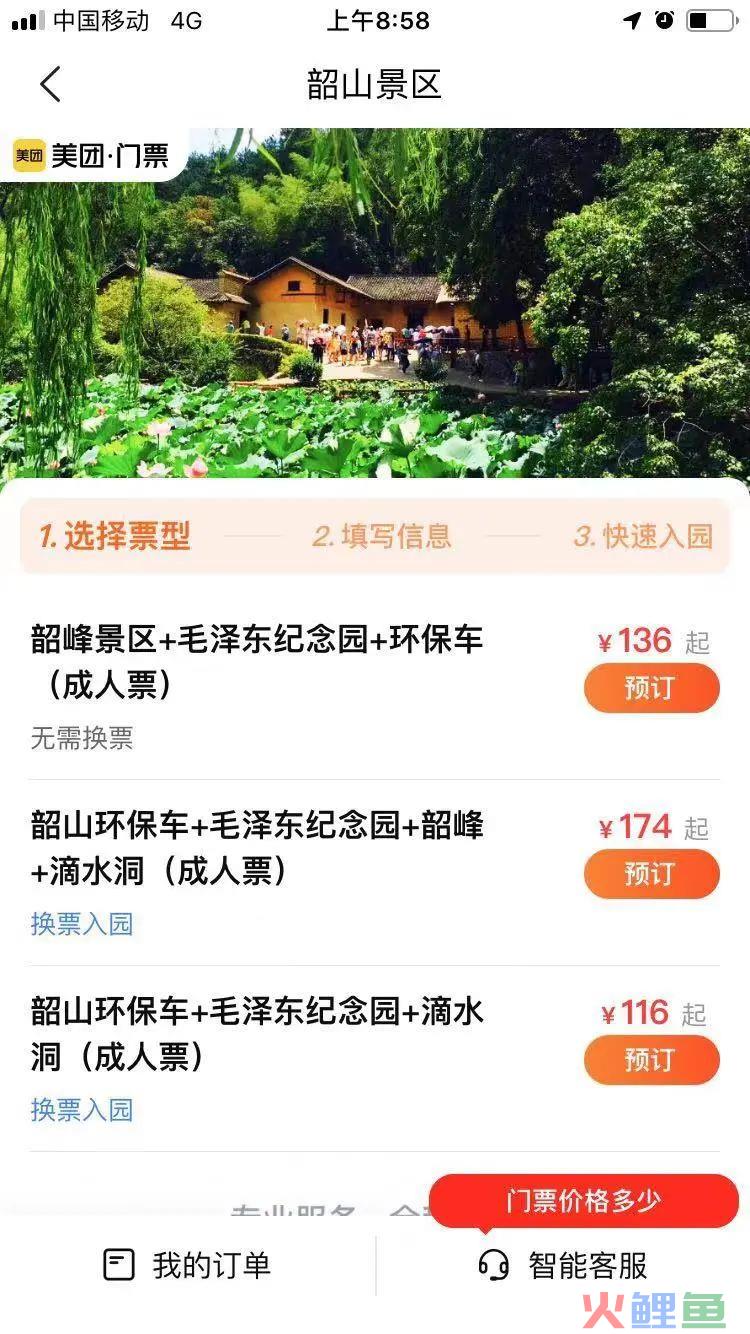The height and width of the screenshot is (1334, 750).
Task: Tap the 门票价格多少 bubble
Action: coord(584,1202)
